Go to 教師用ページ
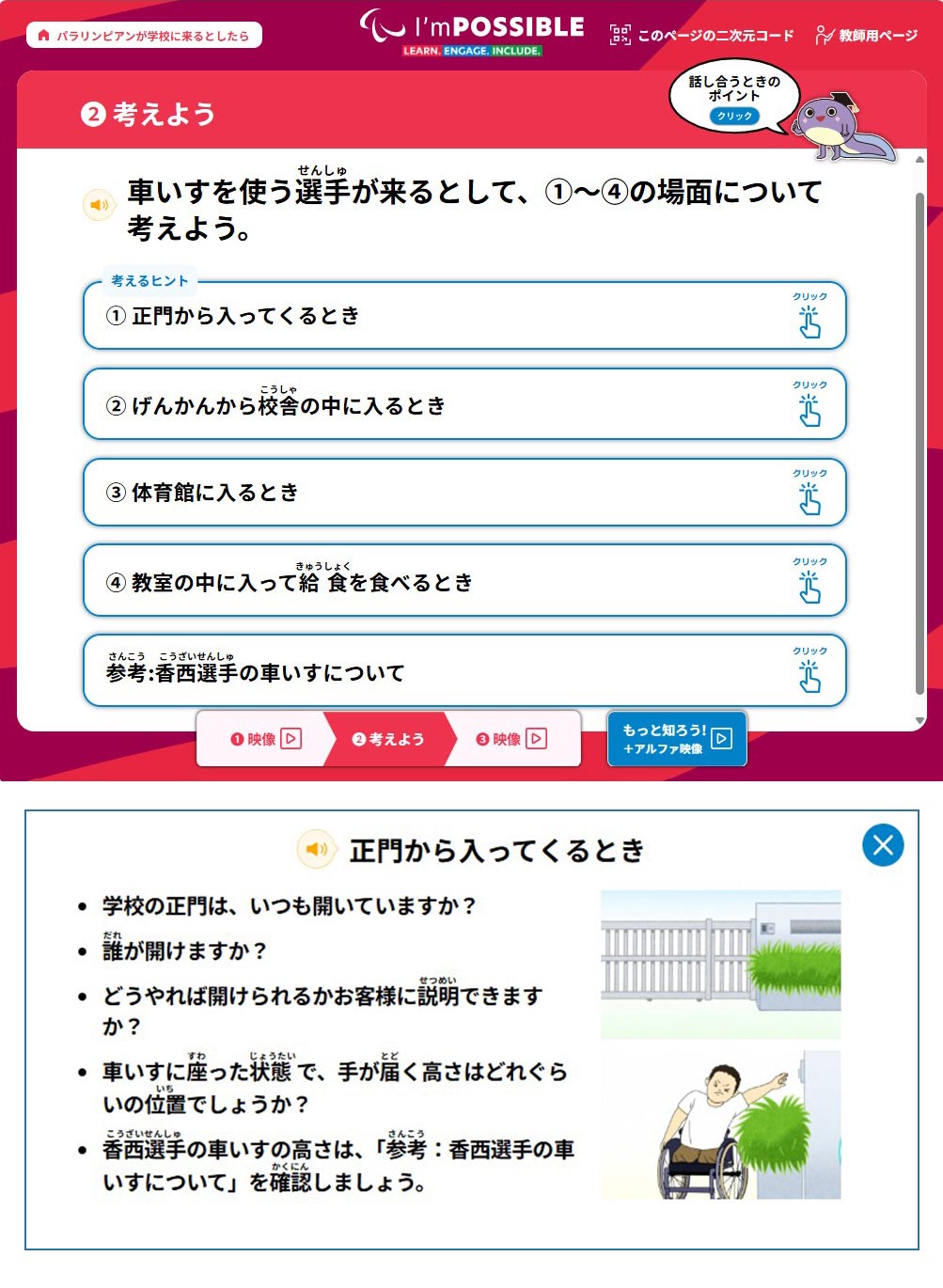This screenshot has width=943, height=1288. pos(866,36)
